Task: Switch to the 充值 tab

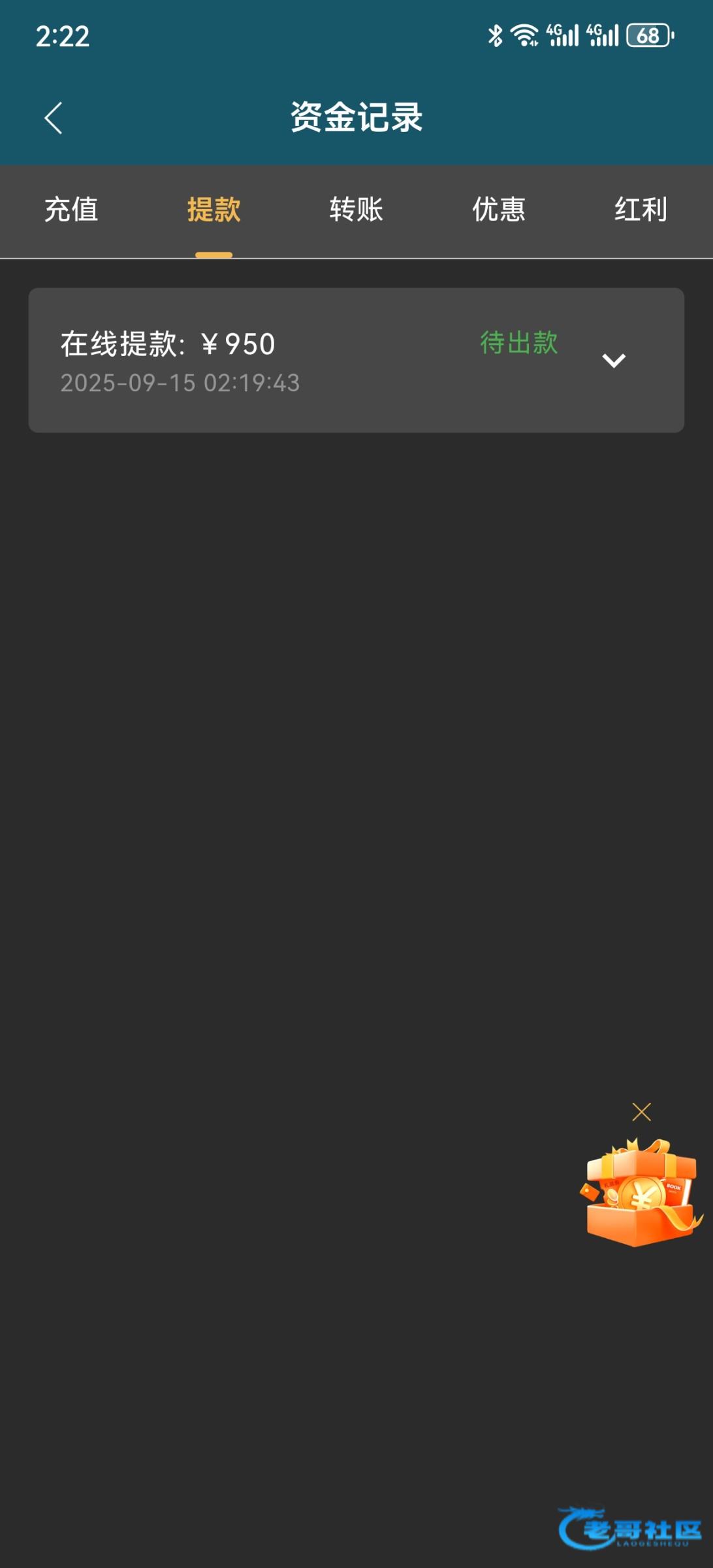Action: coord(71,210)
